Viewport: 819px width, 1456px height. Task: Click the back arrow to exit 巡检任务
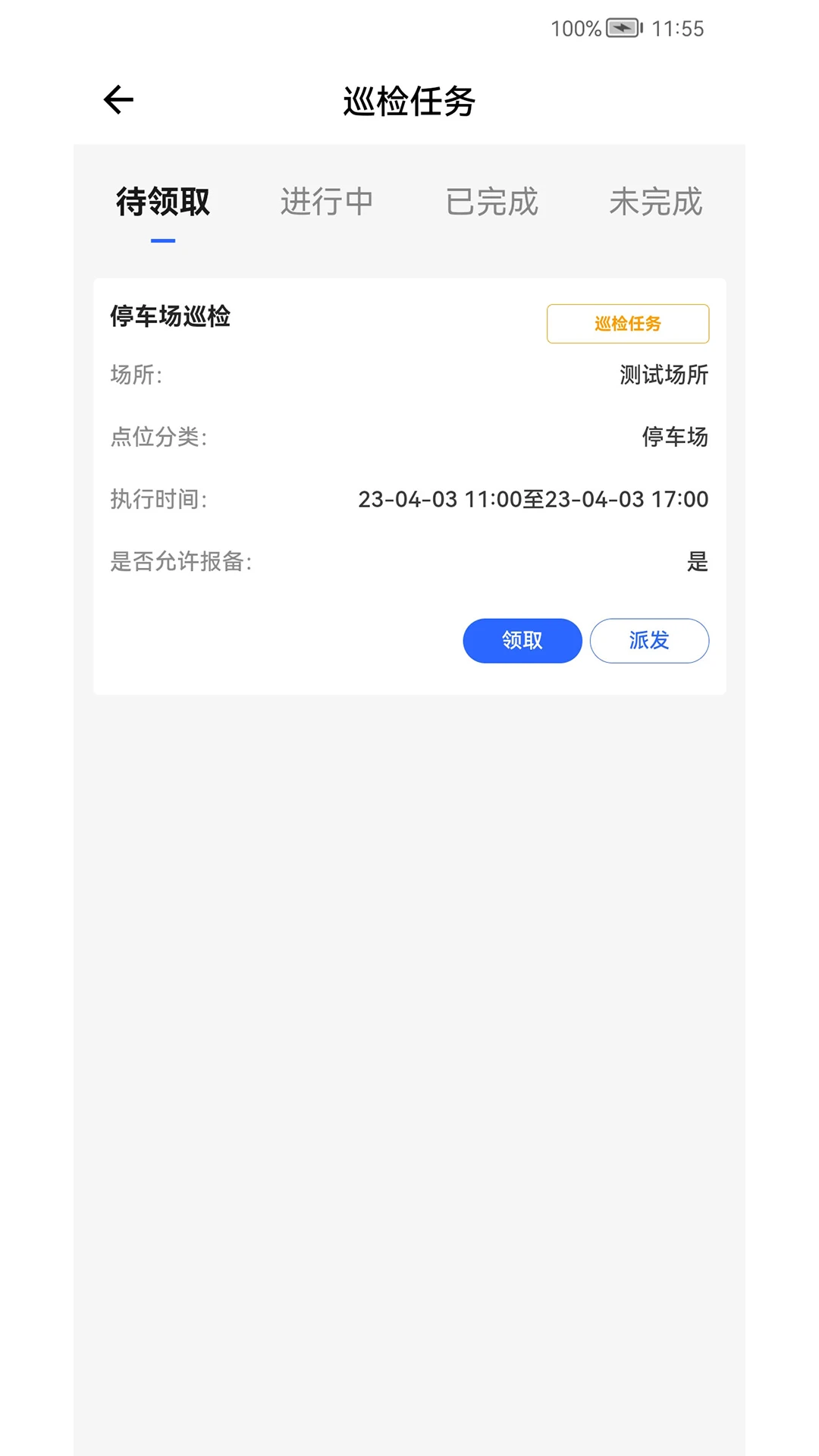[x=118, y=99]
